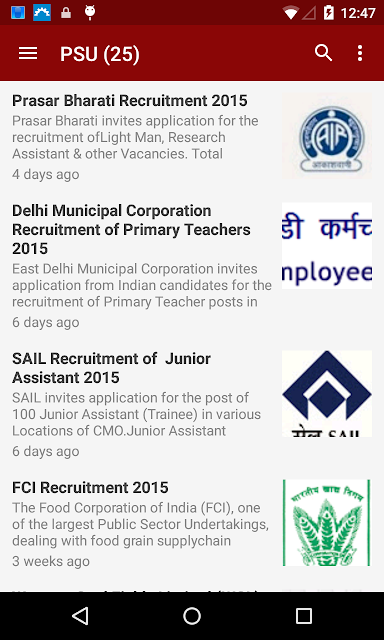Open the hamburger navigation drawer

[28, 53]
